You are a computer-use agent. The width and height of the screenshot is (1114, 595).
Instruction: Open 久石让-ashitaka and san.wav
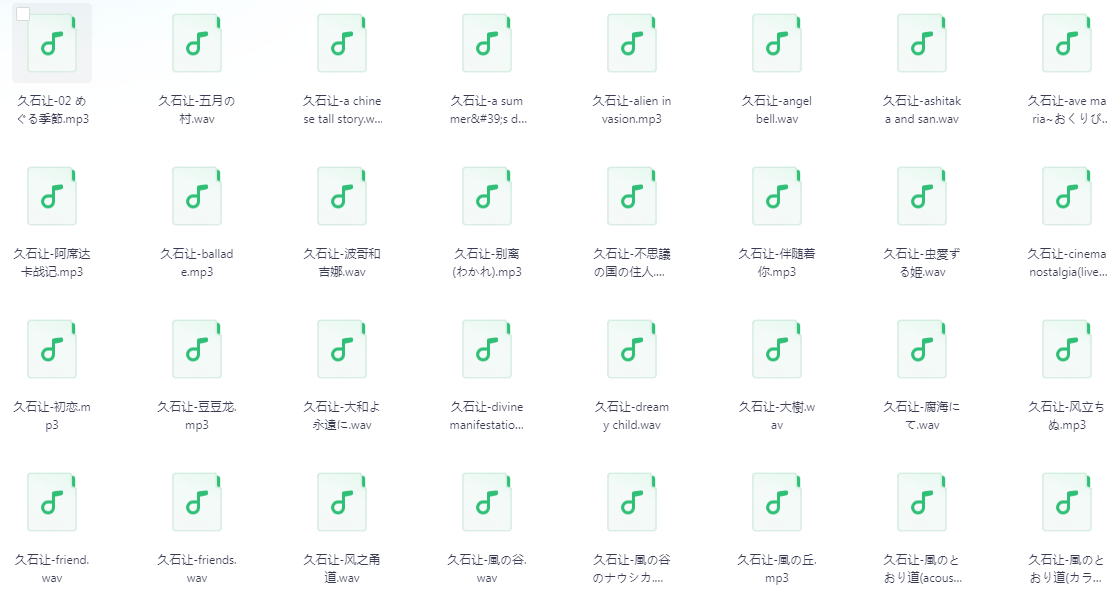tap(922, 43)
